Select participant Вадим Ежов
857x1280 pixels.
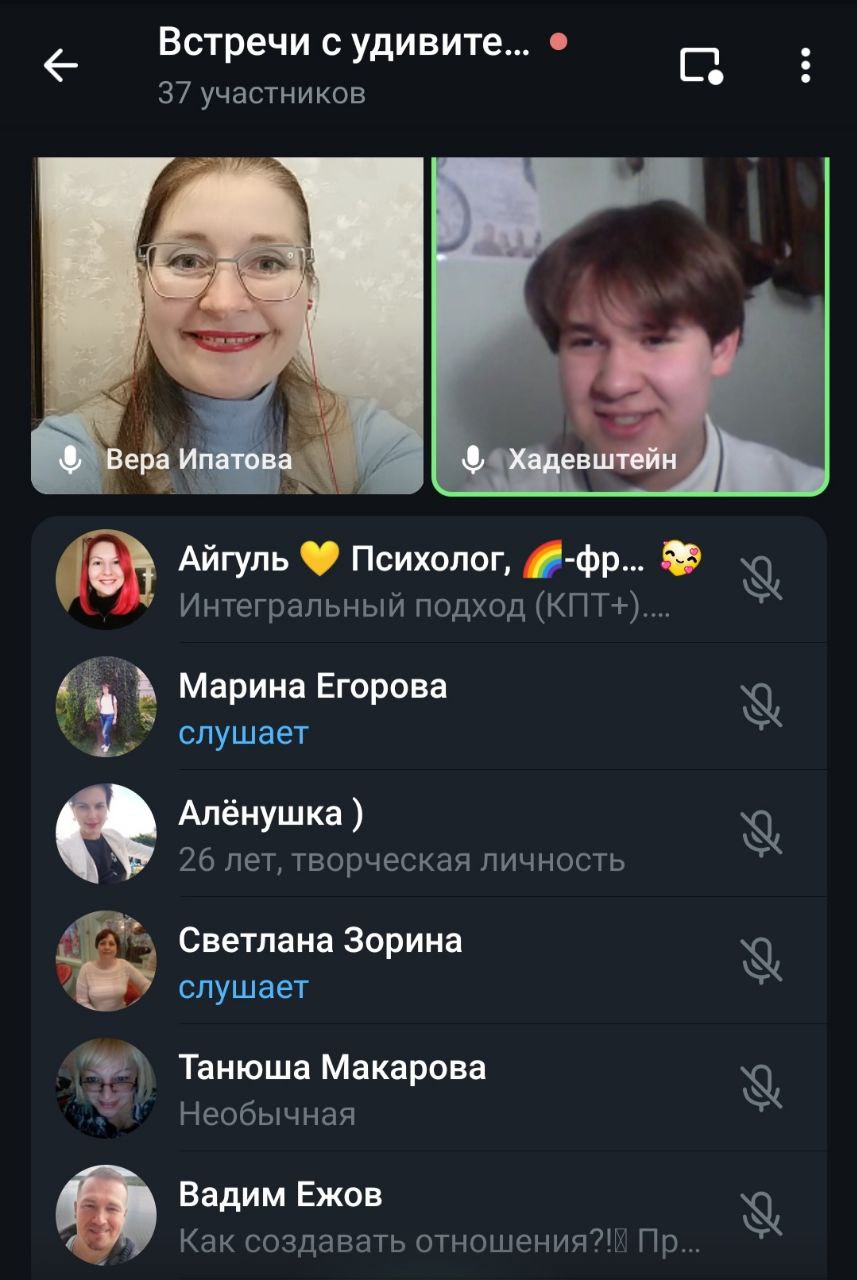coord(430,1214)
